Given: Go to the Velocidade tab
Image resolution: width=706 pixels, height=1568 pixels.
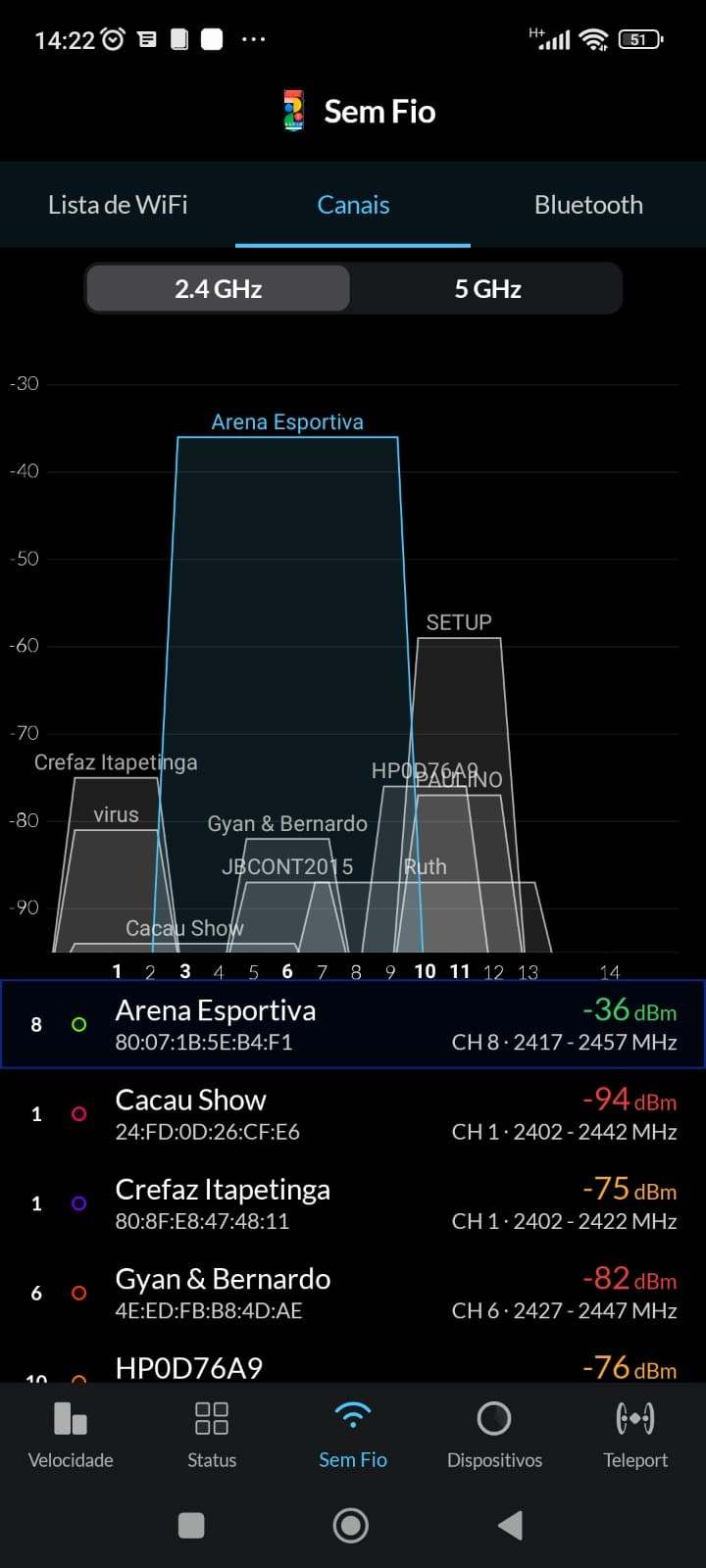Looking at the screenshot, I should tap(71, 1436).
